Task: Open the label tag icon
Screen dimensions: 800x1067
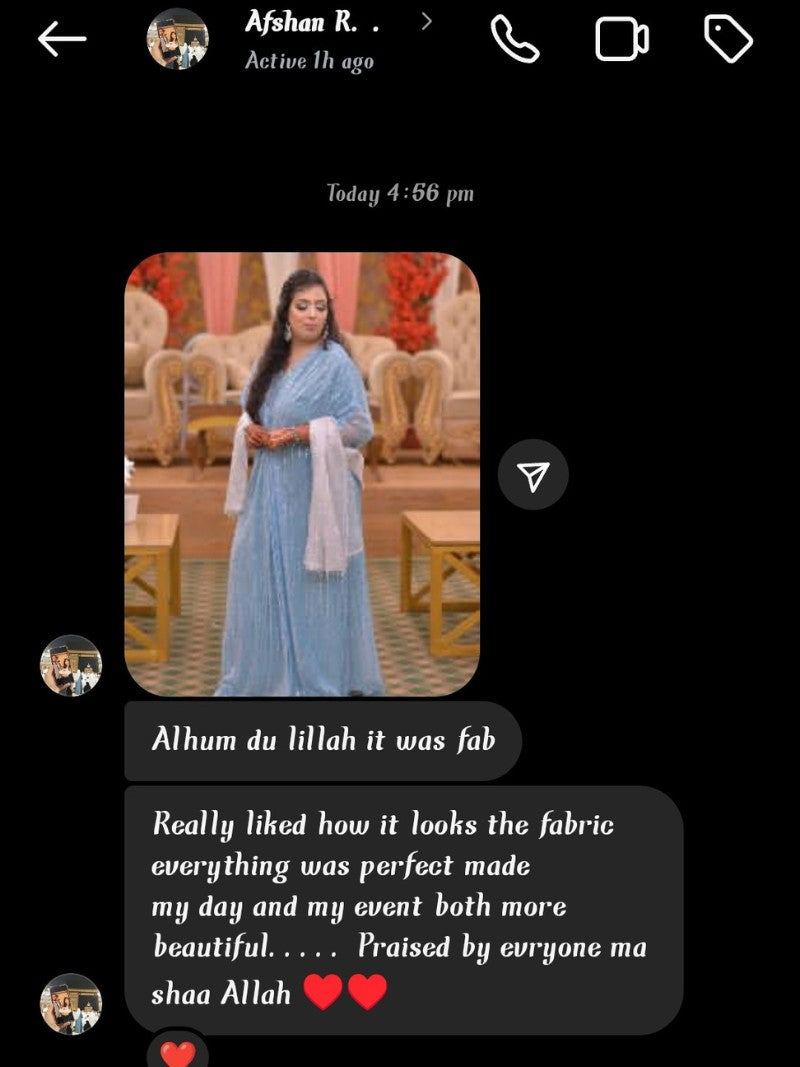Action: [728, 40]
